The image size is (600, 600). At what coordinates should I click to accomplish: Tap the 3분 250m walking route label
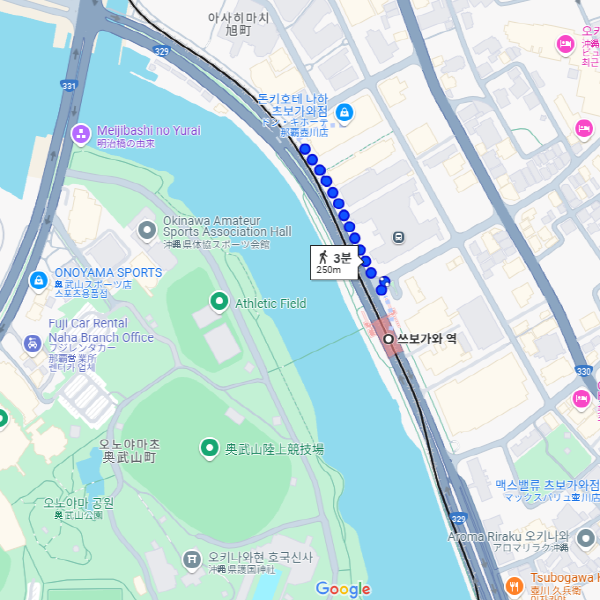click(x=334, y=262)
